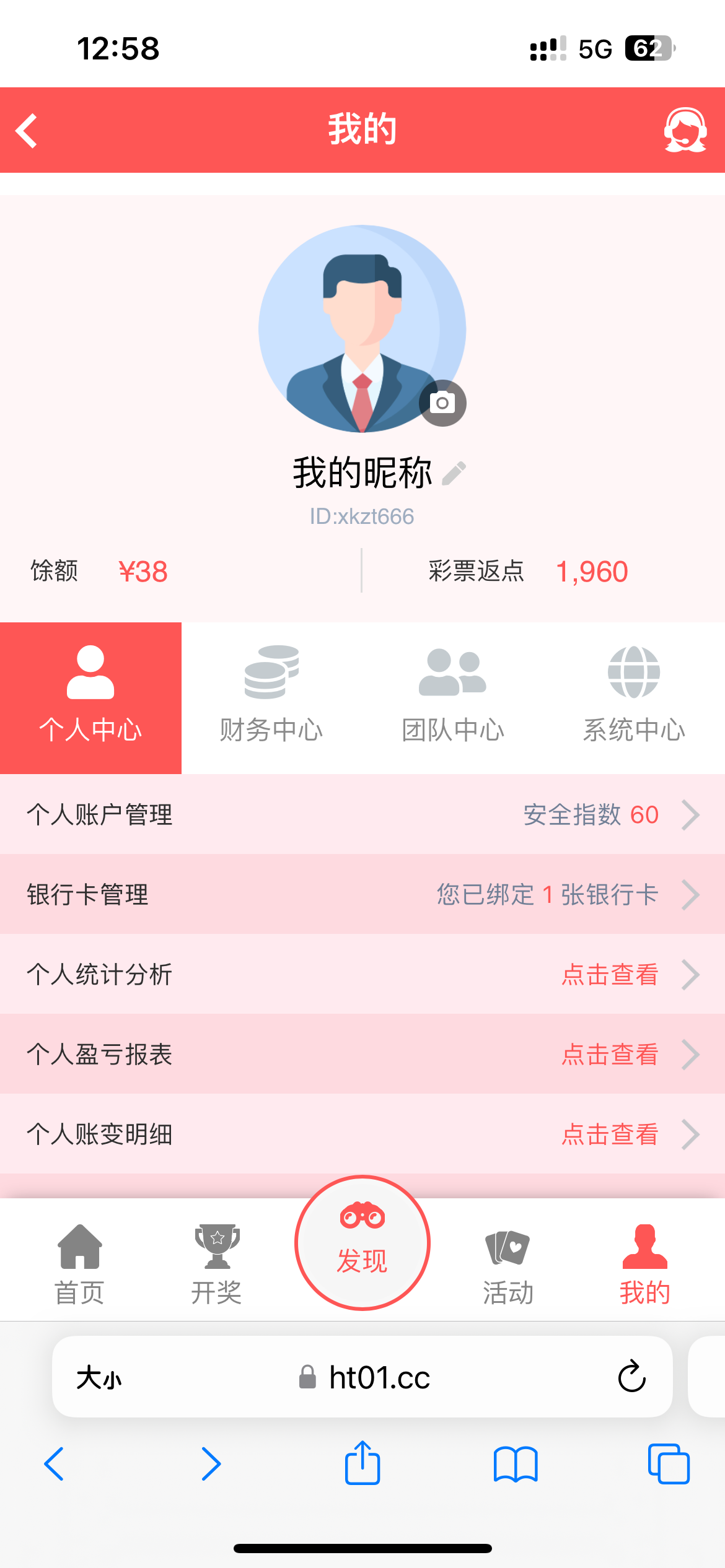Open 个人账户管理 row
This screenshot has height=1568, width=725.
362,814
